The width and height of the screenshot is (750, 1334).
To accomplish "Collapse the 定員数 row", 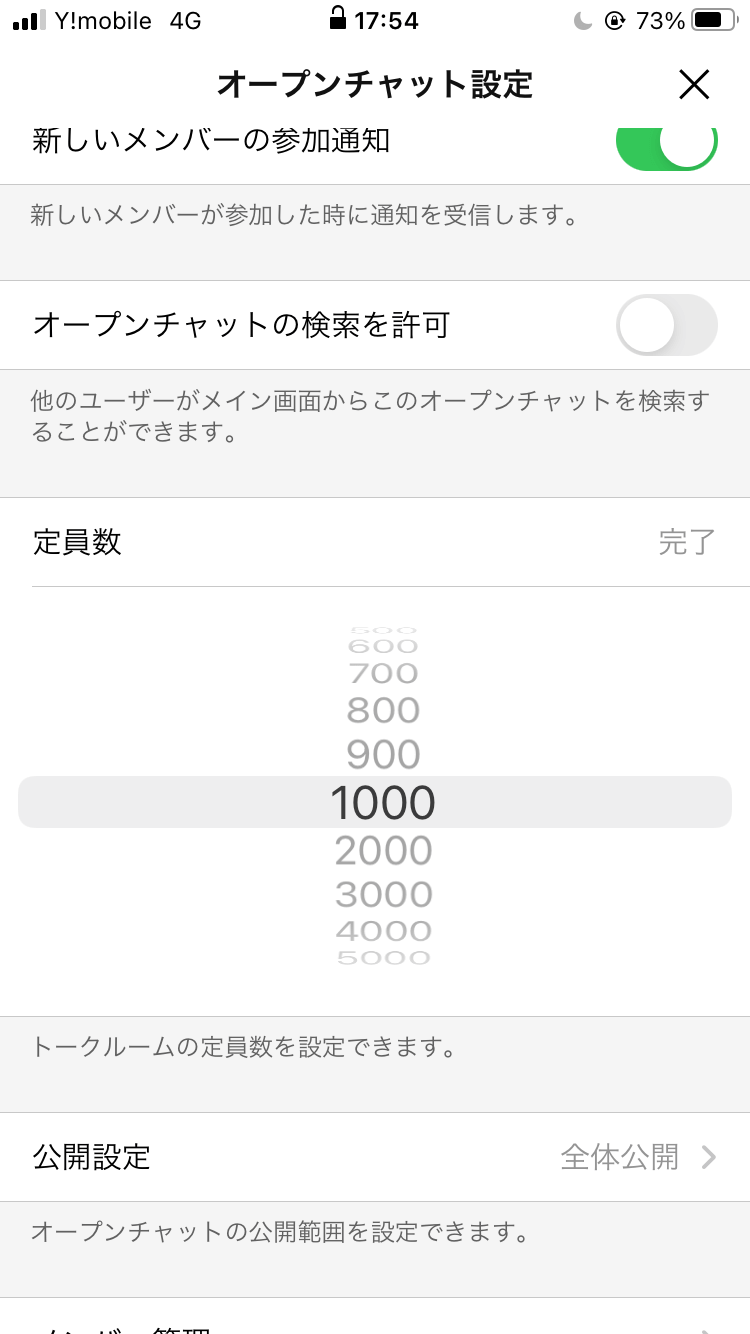I will [375, 542].
